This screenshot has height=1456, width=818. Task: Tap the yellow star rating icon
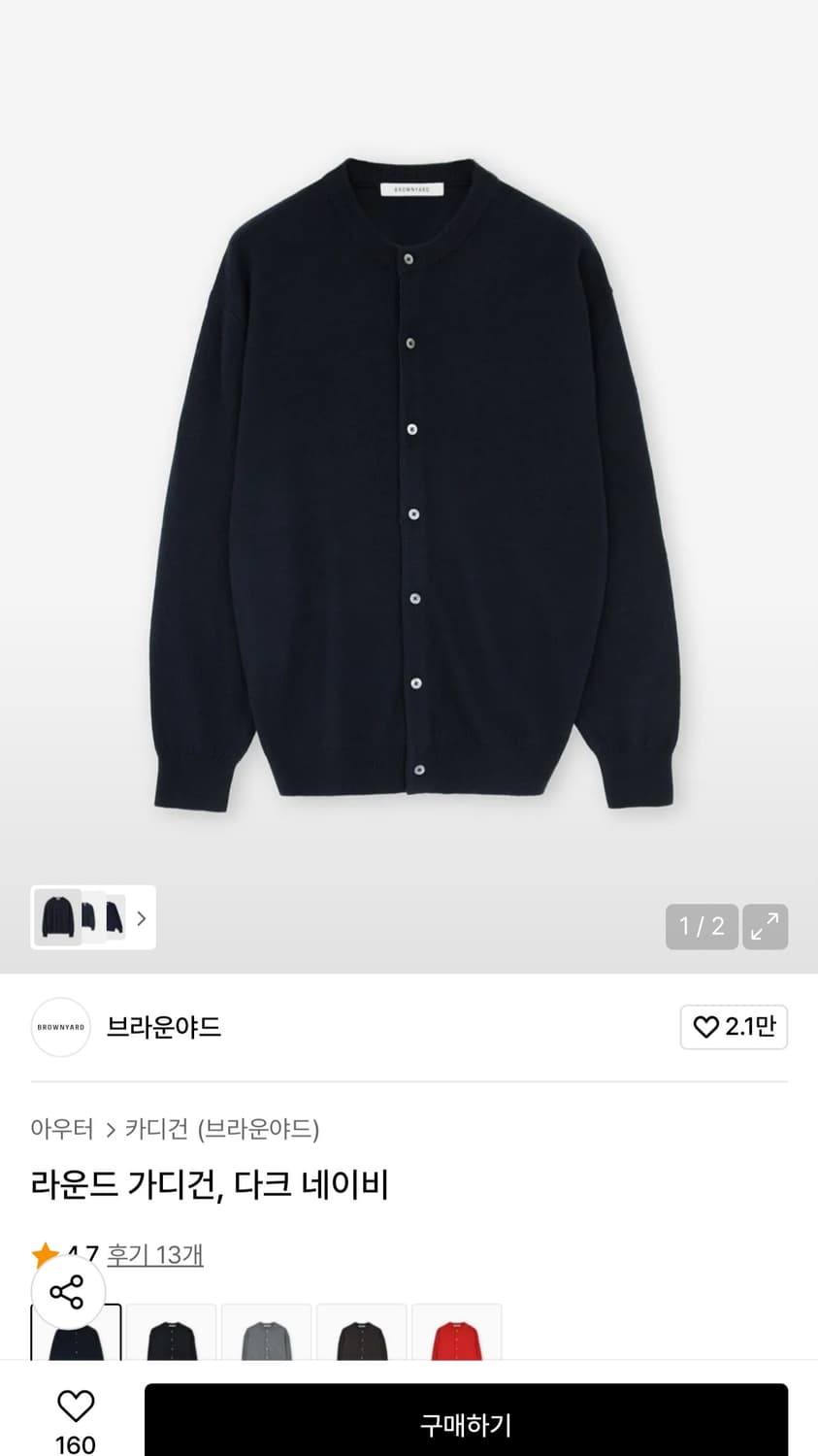tap(44, 1254)
